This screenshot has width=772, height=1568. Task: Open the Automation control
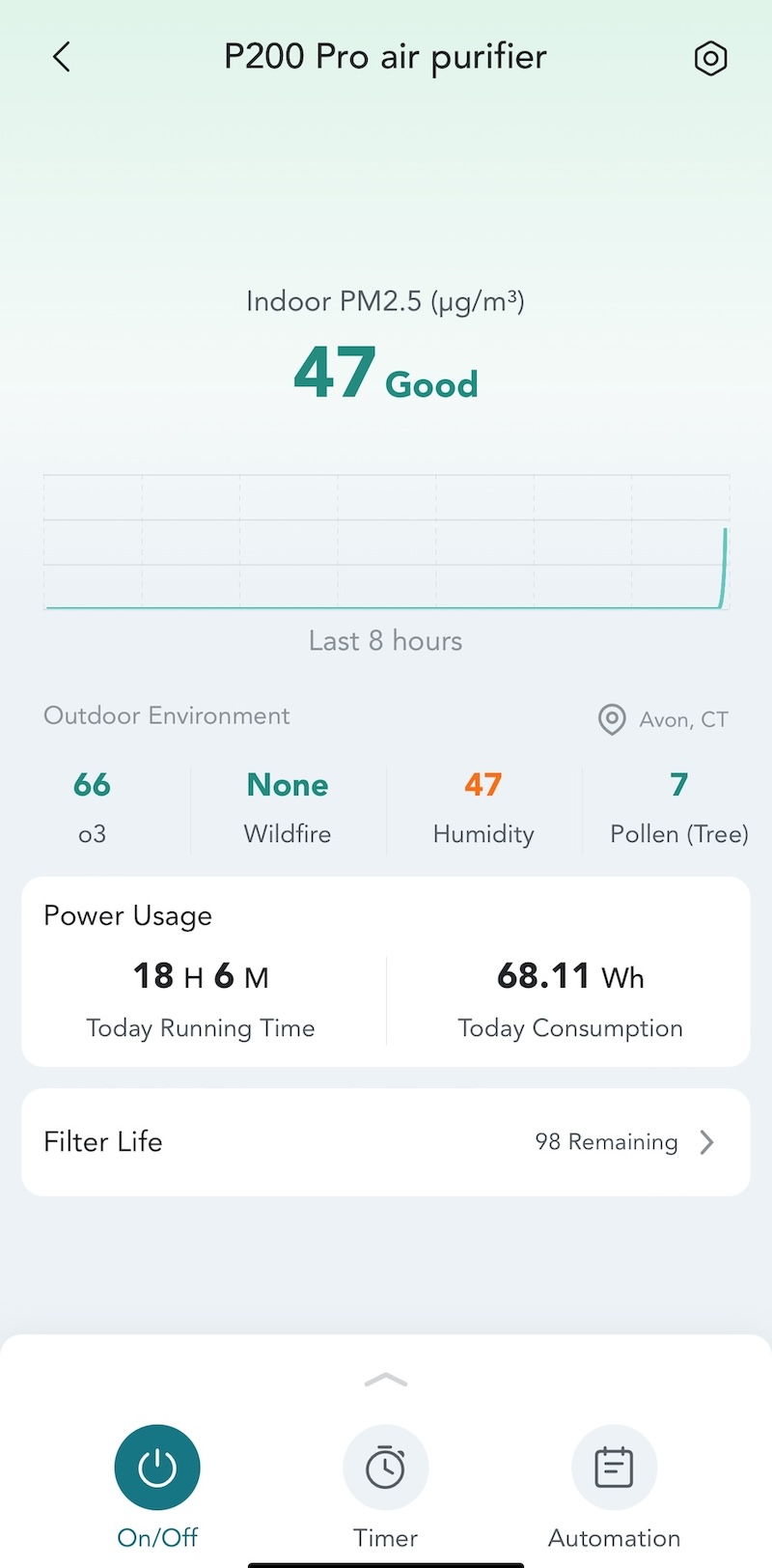tap(614, 1468)
